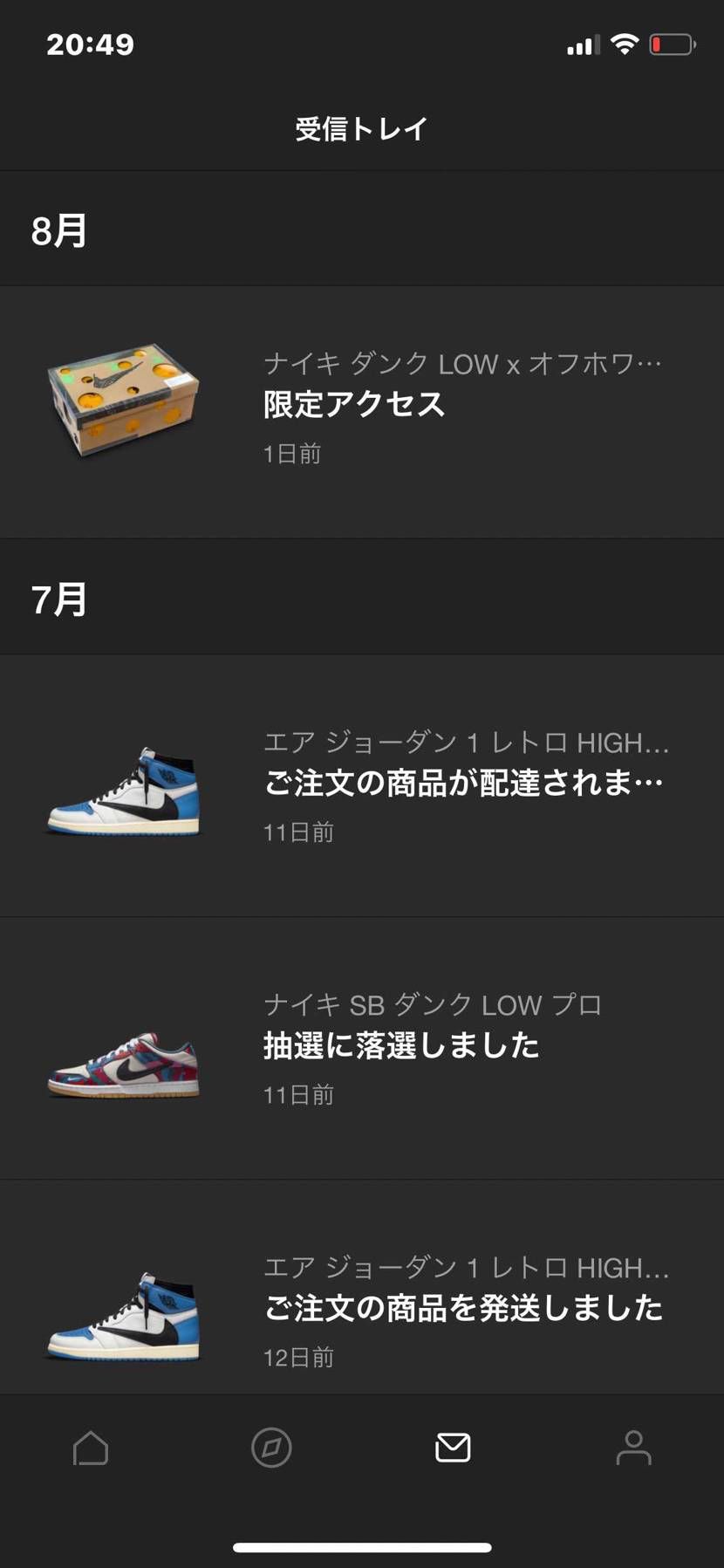This screenshot has width=724, height=1568.
Task: Select the 7月 month section header
Action: point(58,599)
